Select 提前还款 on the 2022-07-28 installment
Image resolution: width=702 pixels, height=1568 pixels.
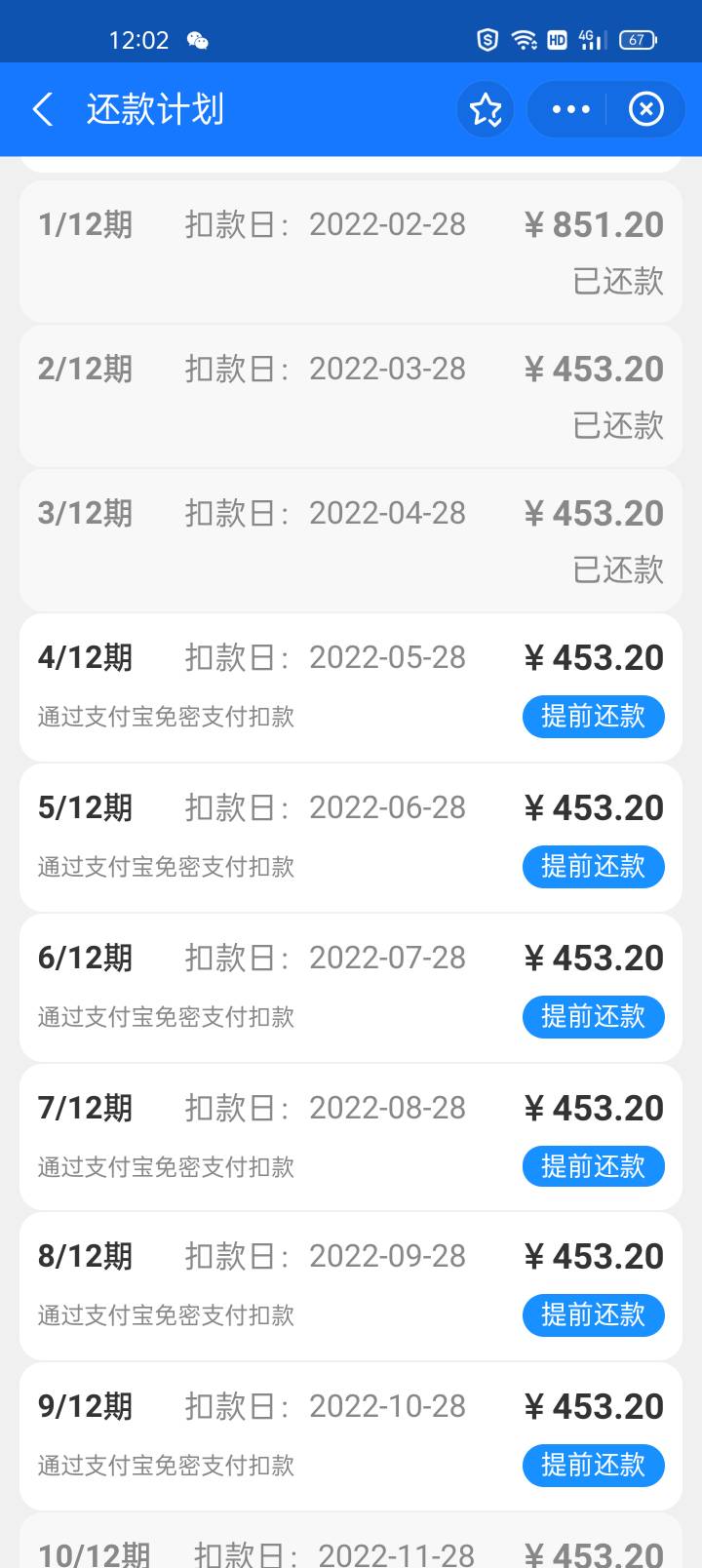pyautogui.click(x=594, y=1017)
